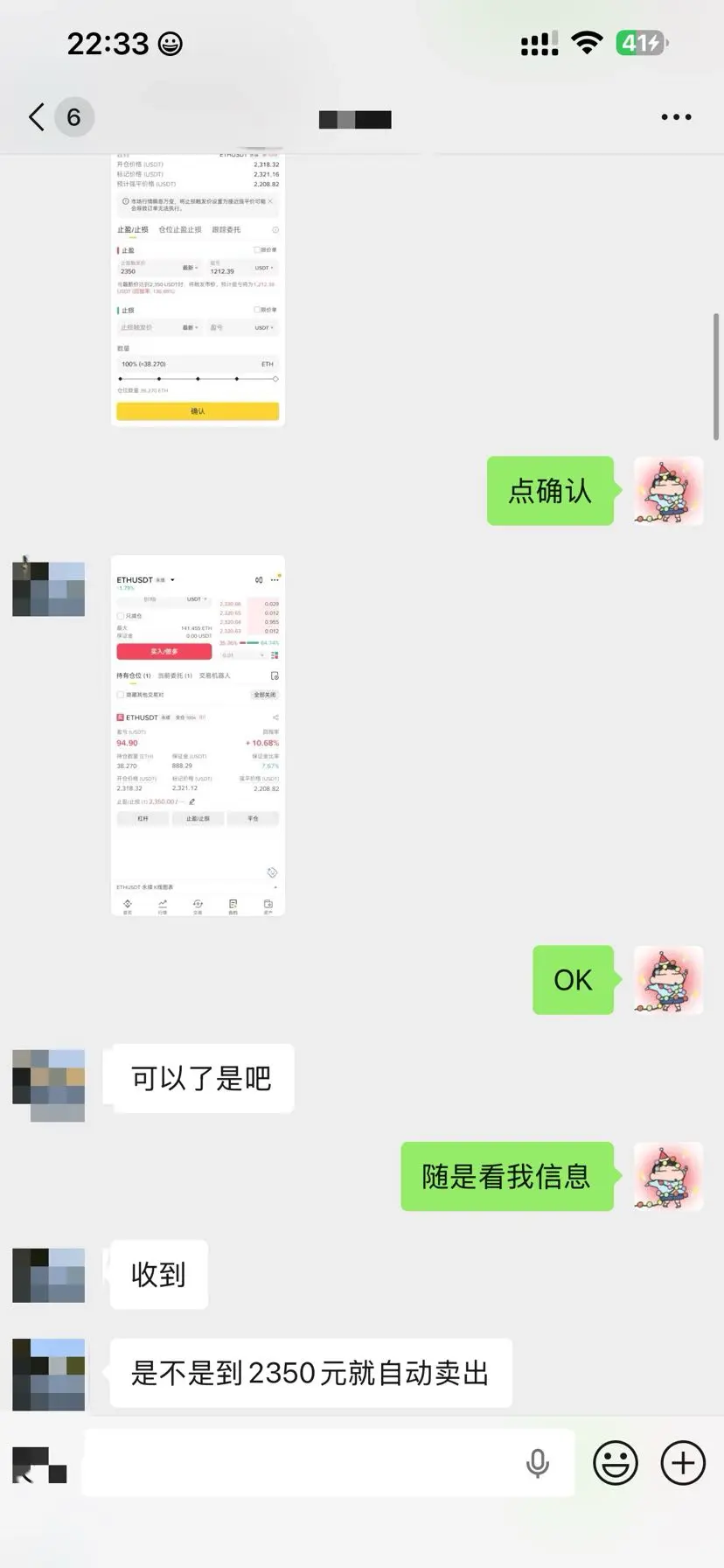Tap the yellow 确认 confirm button
This screenshot has height=1568, width=724.
coord(198,412)
